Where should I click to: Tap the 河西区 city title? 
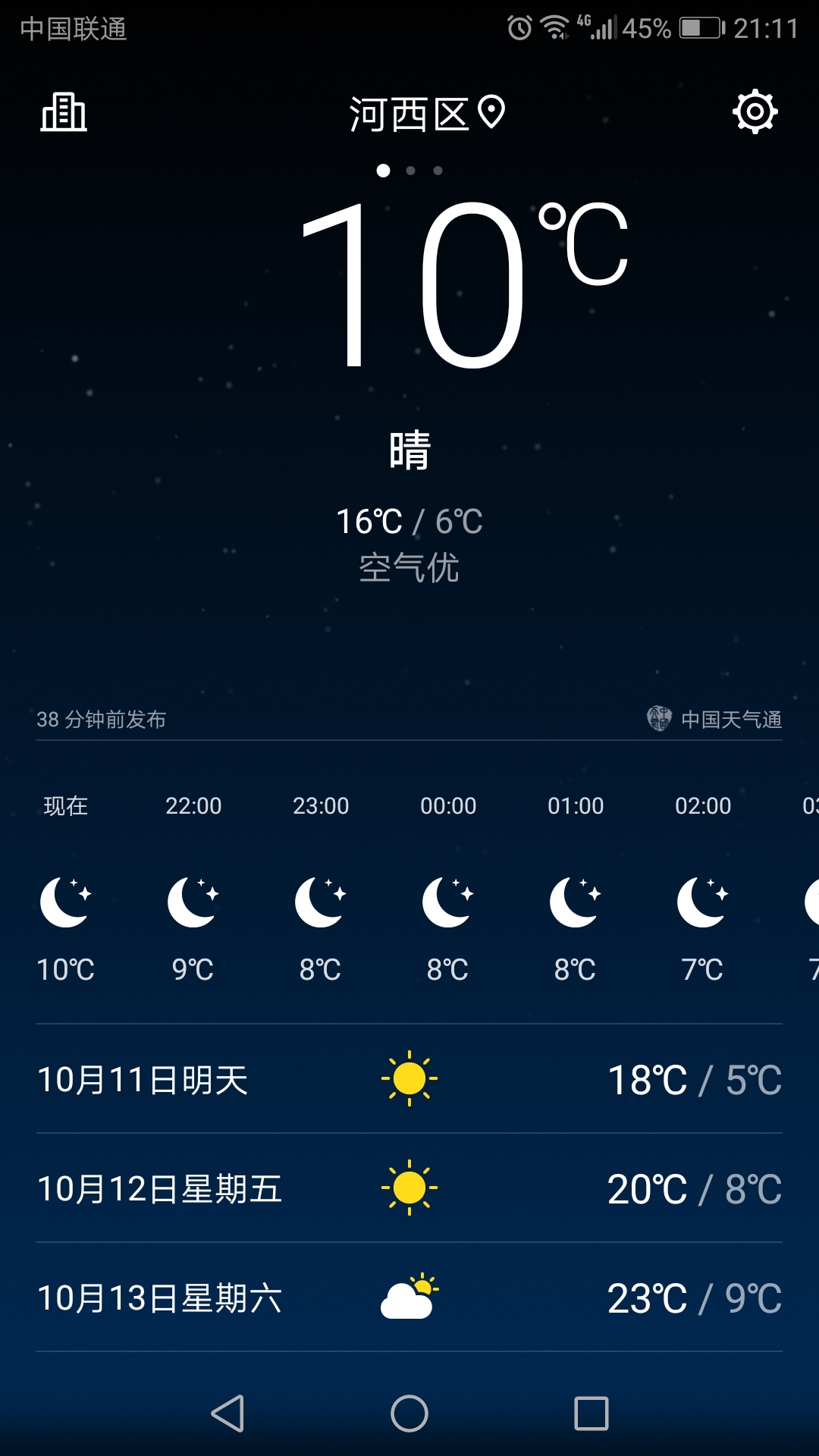[409, 112]
